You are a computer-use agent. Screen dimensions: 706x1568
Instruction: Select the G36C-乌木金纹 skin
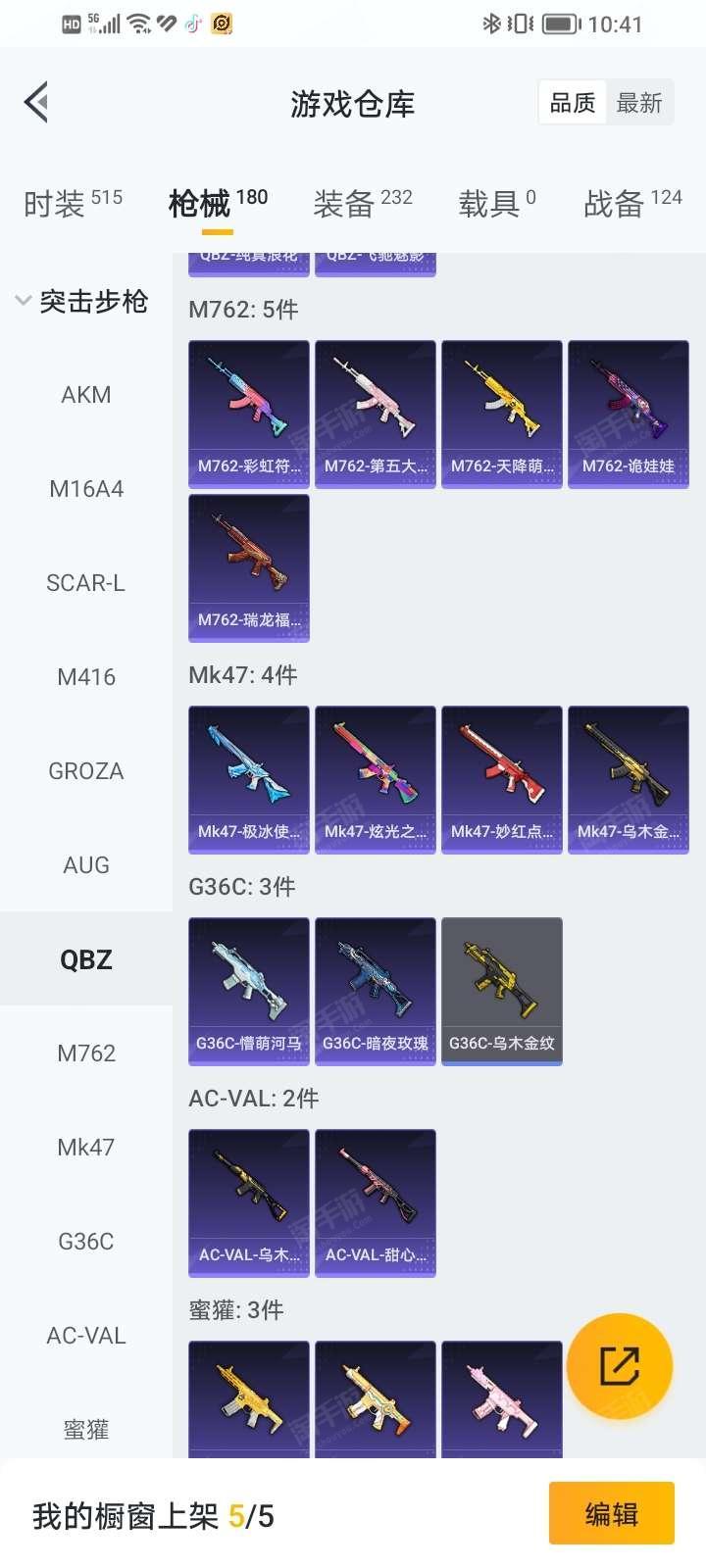[x=502, y=991]
